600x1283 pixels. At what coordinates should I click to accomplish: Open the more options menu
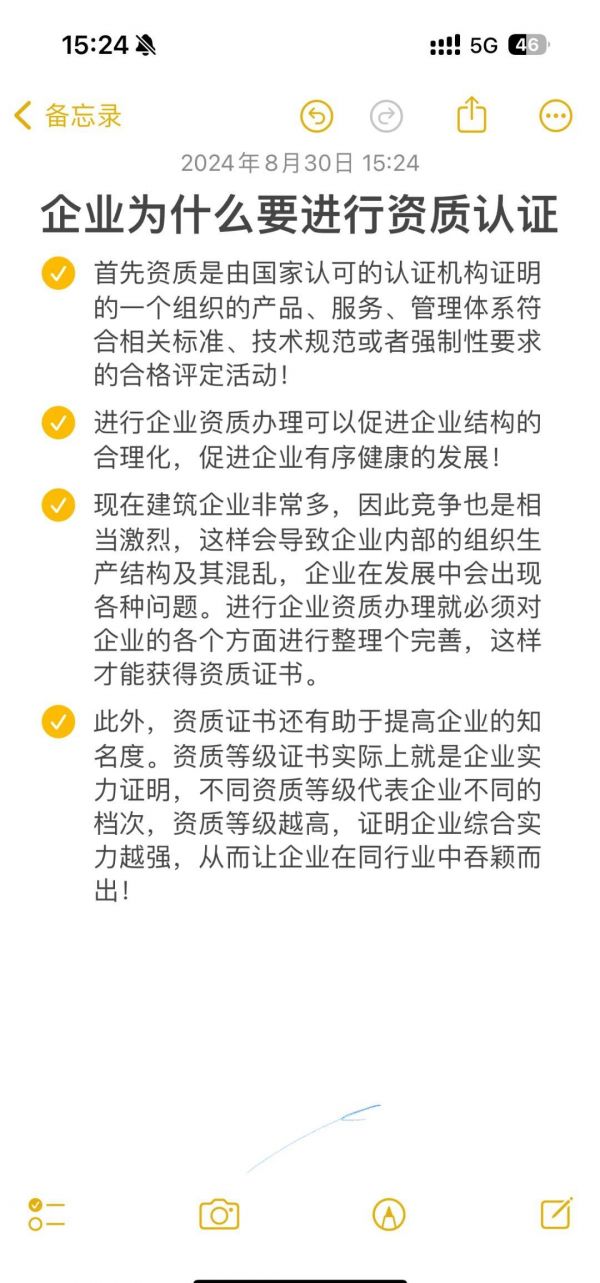pos(556,116)
